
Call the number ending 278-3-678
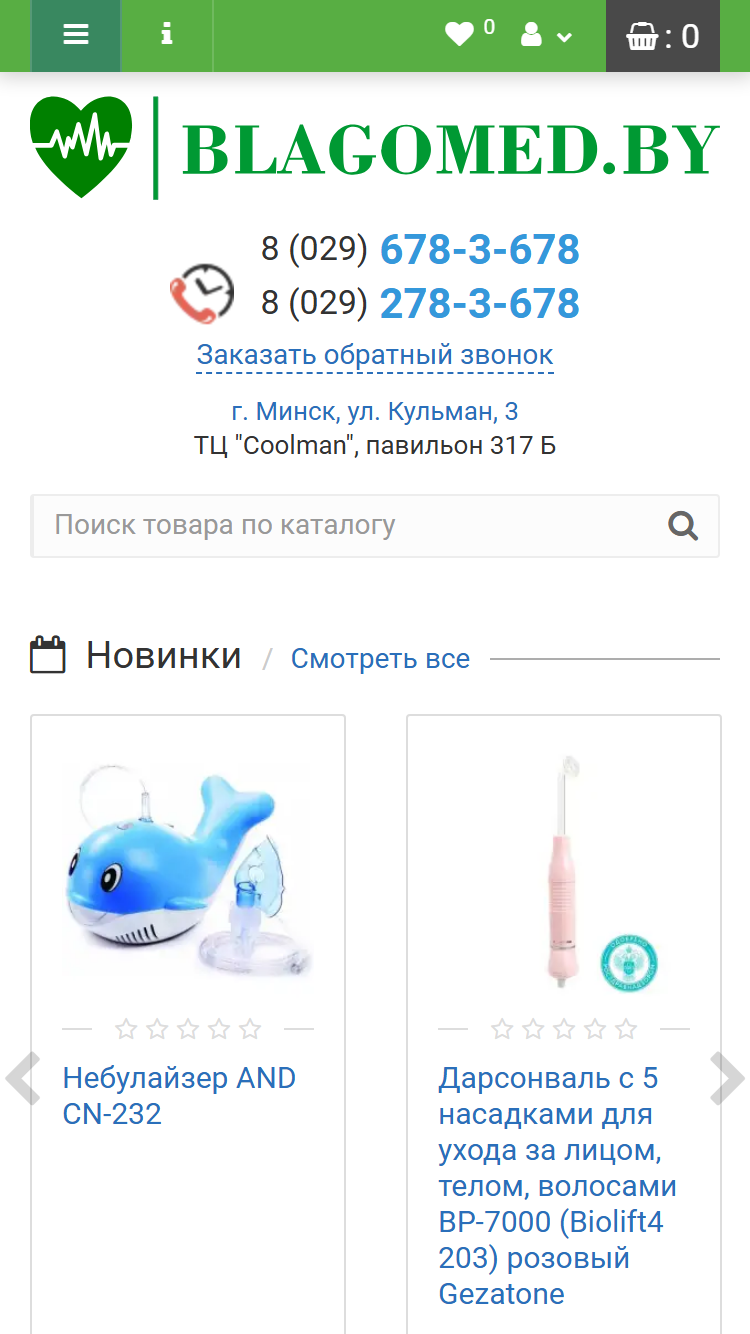420,303
